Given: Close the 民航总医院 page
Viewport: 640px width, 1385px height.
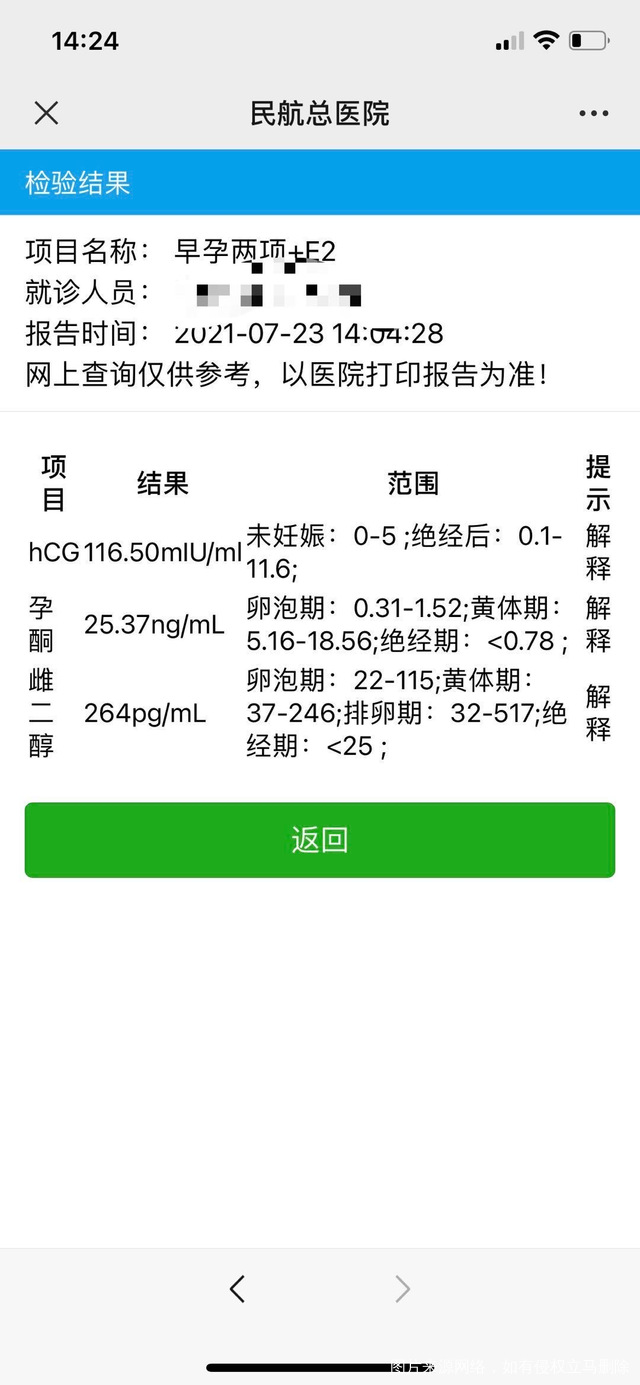Looking at the screenshot, I should point(46,113).
